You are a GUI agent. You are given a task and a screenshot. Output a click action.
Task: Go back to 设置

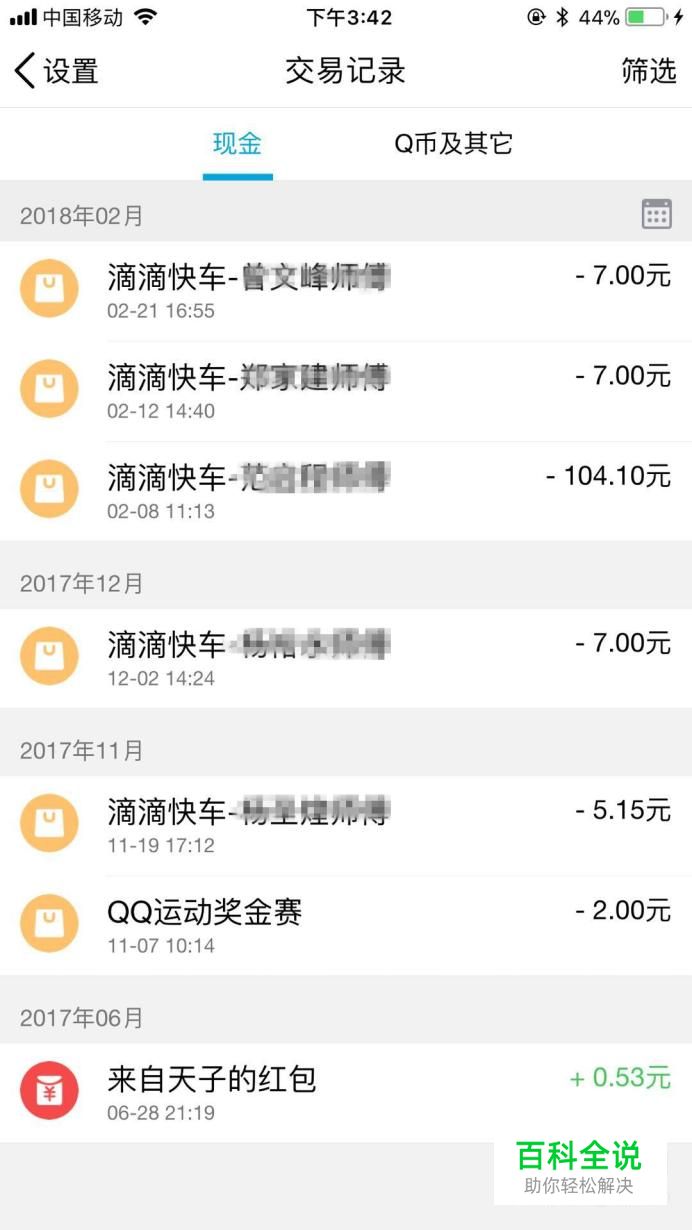click(x=56, y=72)
